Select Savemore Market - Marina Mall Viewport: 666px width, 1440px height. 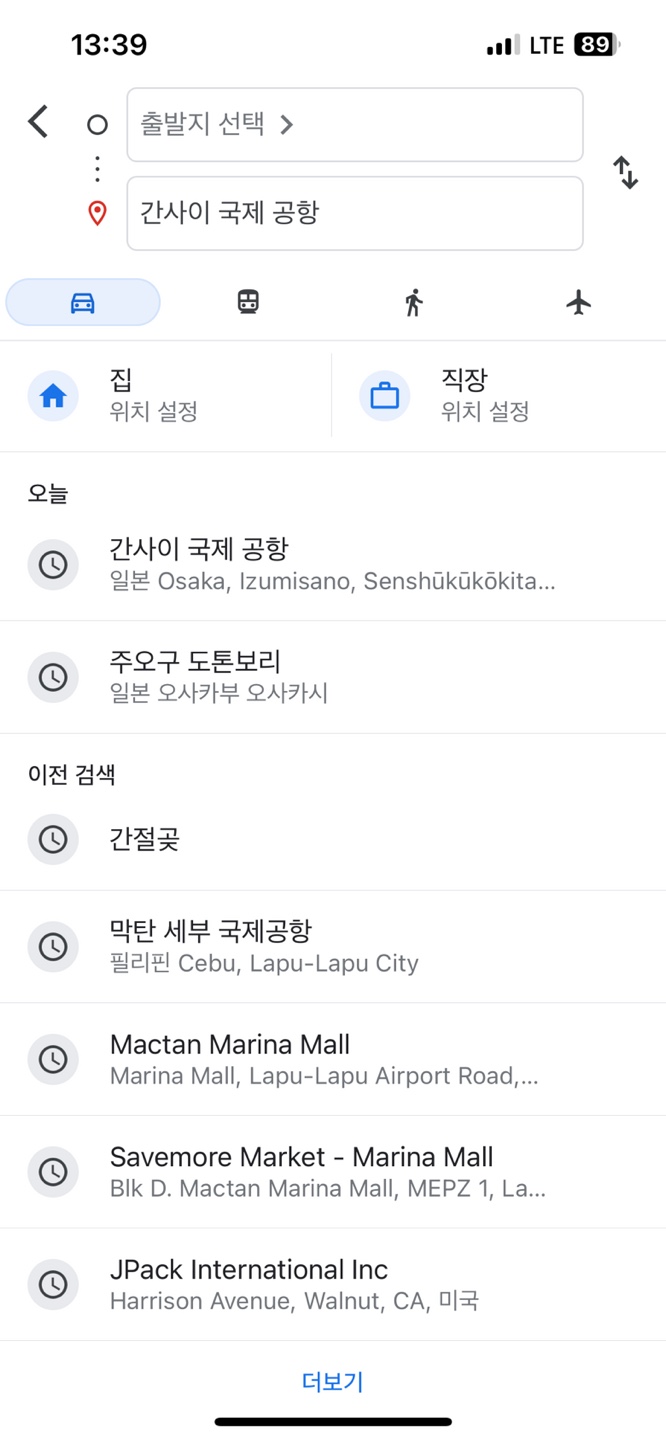tap(333, 1172)
